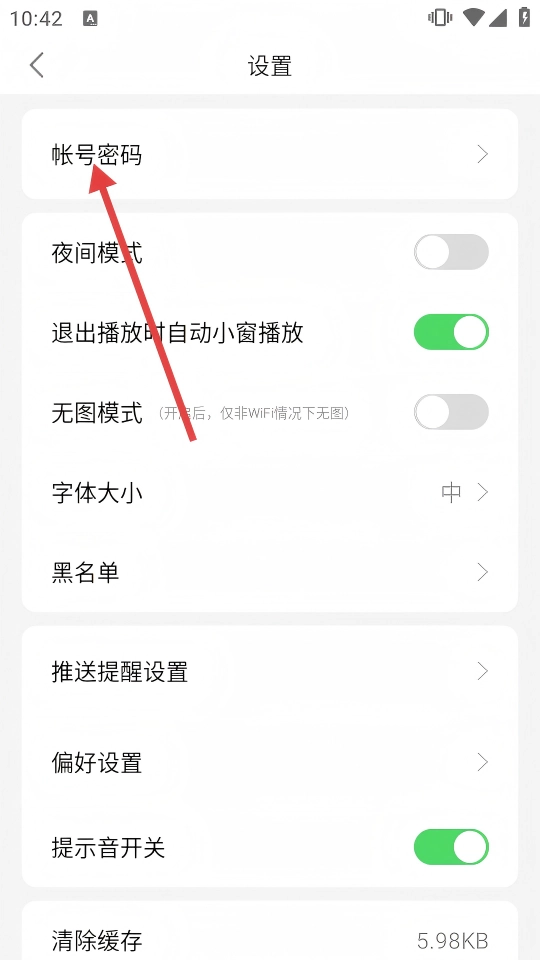Turn off 退出播放时自动小窗播放

pos(451,332)
